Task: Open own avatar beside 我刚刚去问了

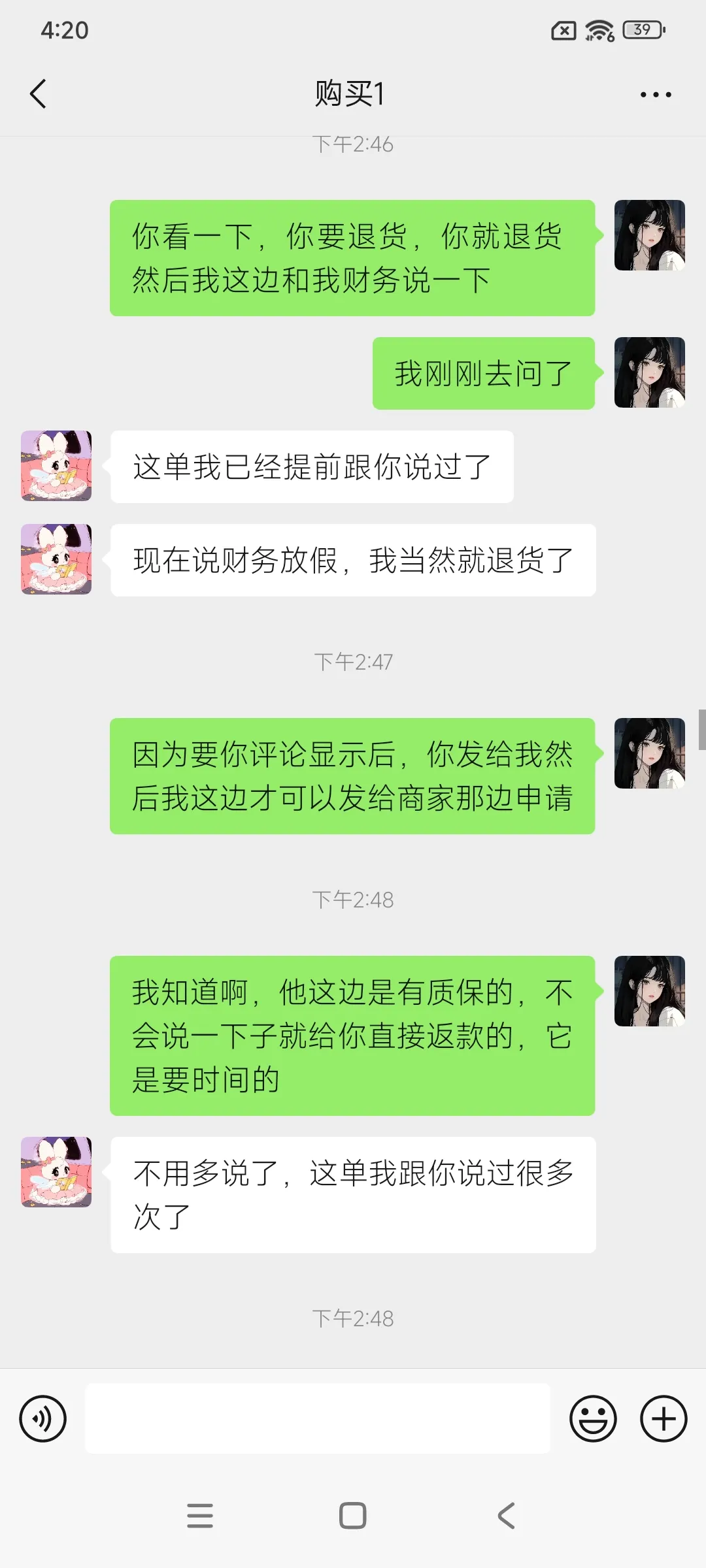Action: (x=649, y=372)
